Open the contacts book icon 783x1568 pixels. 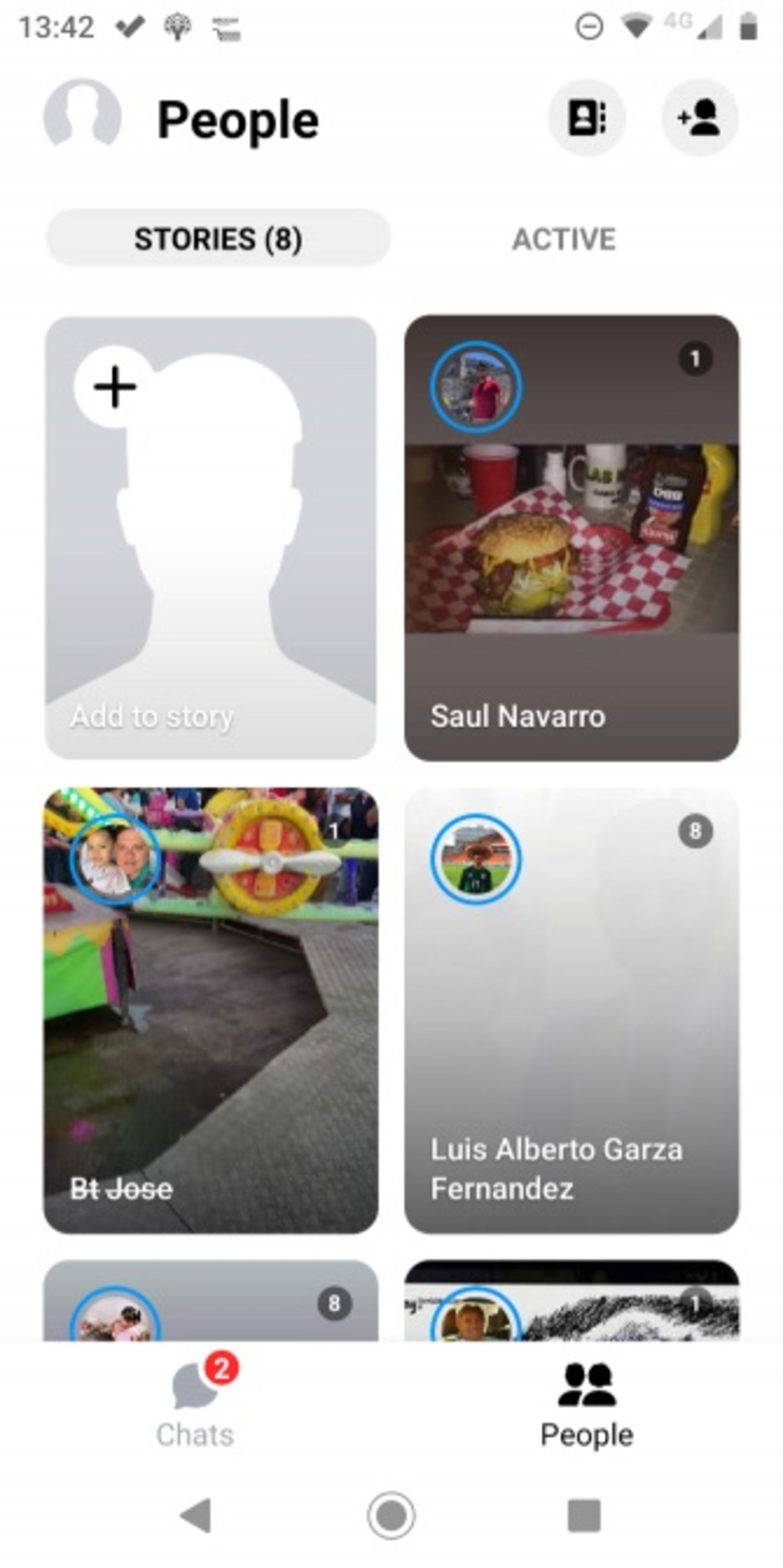586,117
